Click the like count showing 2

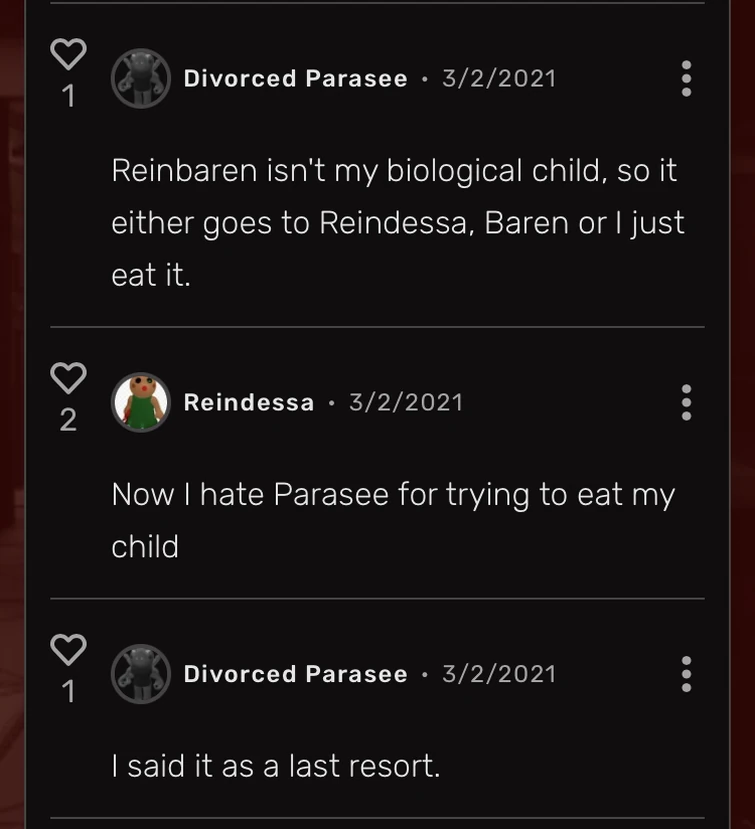coord(67,420)
